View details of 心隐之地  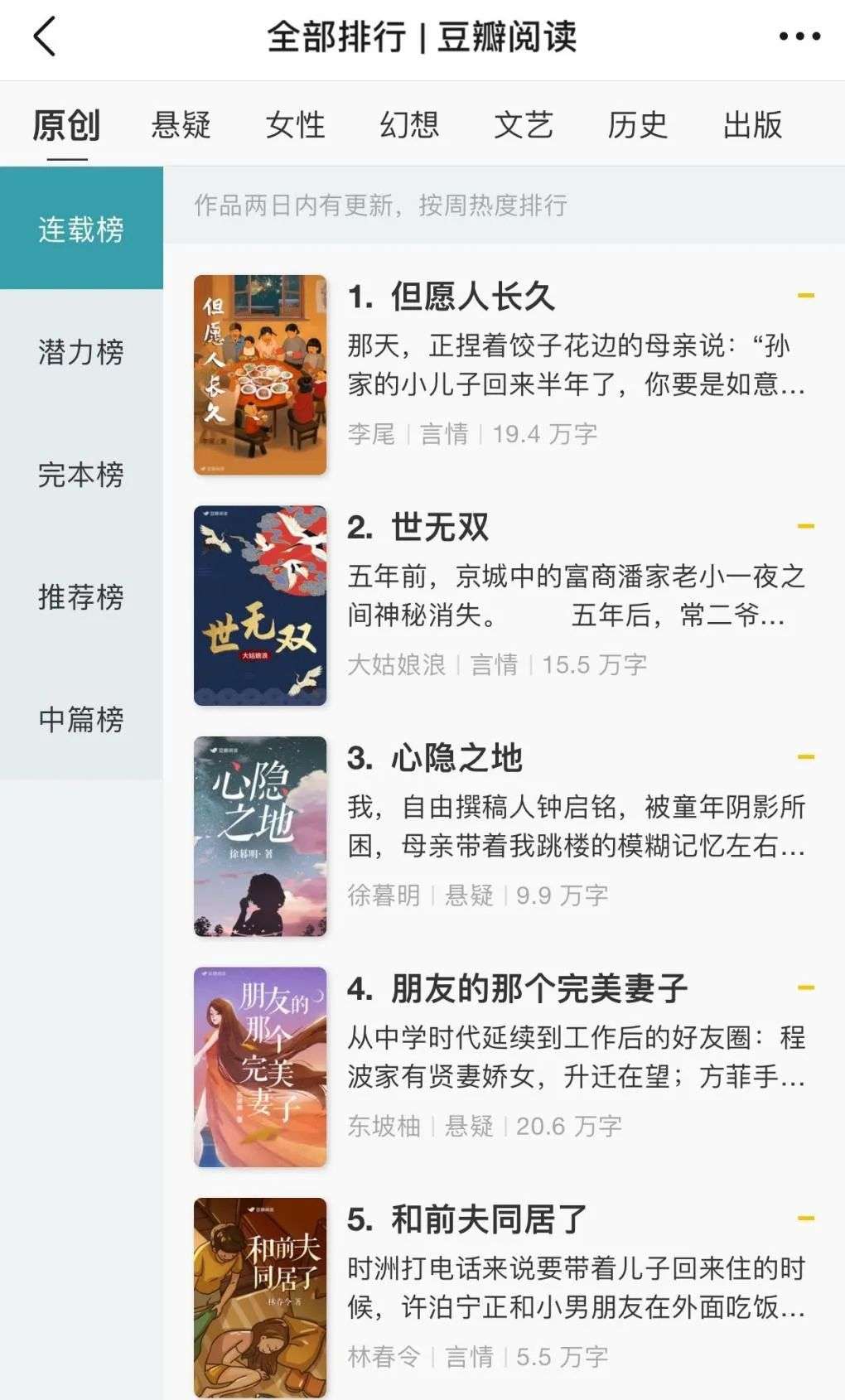pyautogui.click(x=456, y=758)
